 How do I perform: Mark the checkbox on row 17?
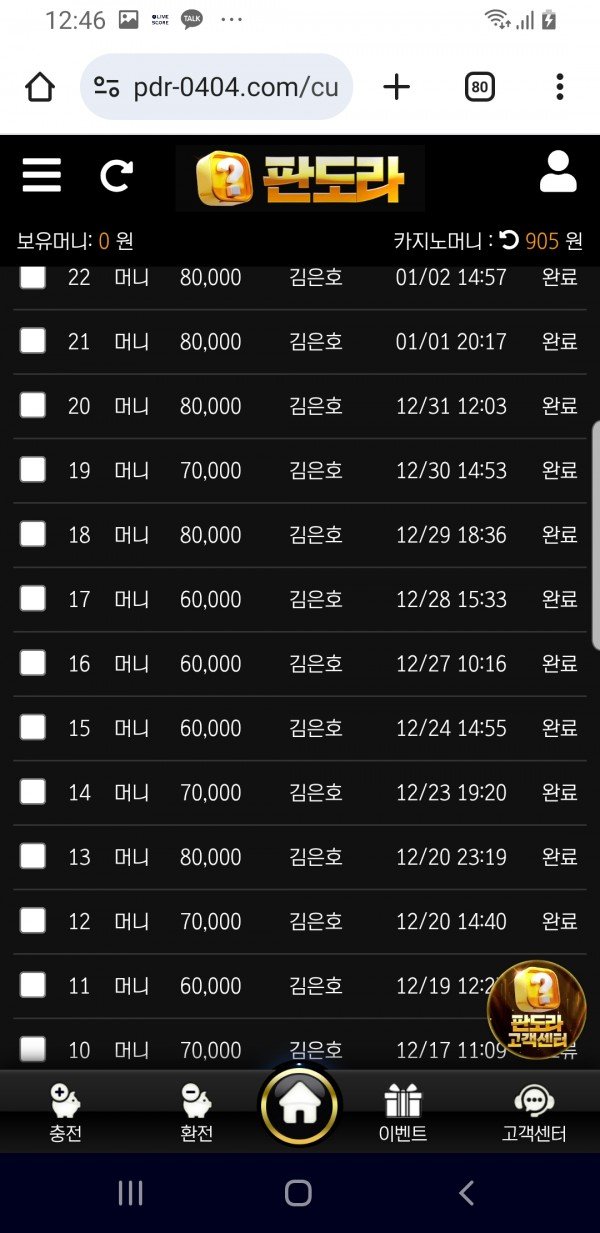point(33,598)
